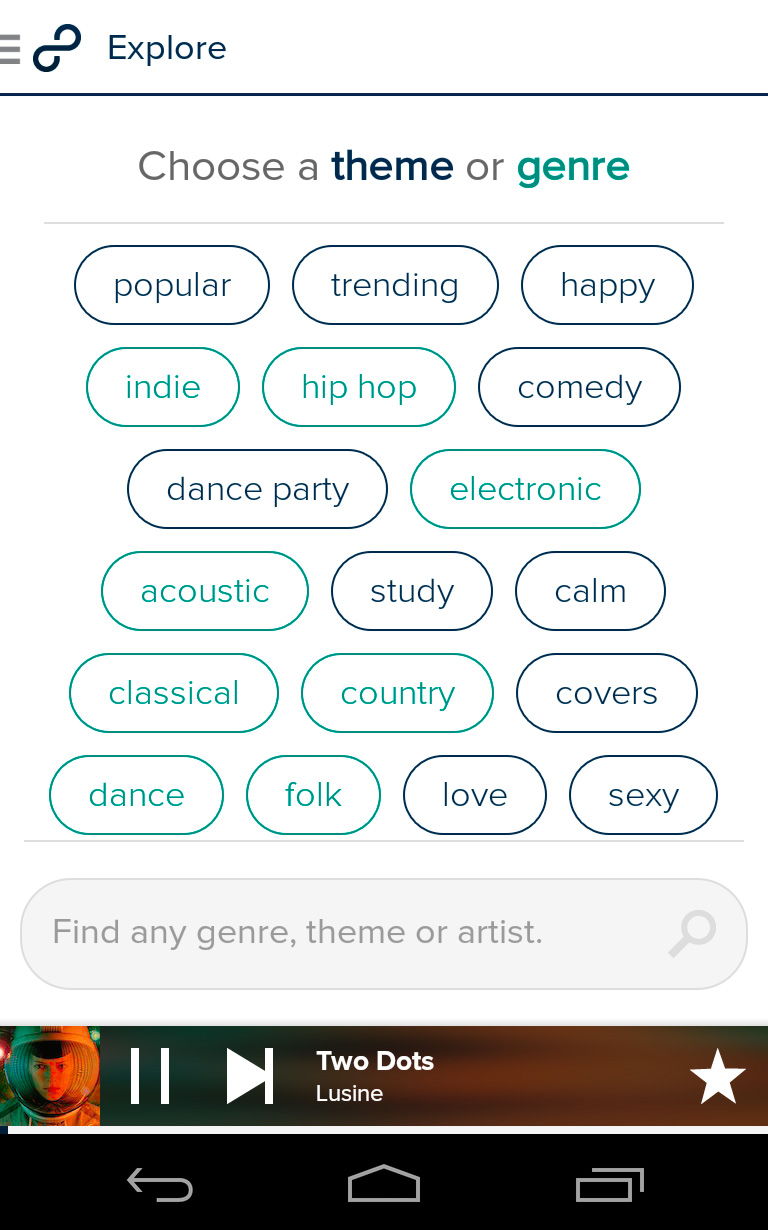Screen dimensions: 768x1230
Task: Choose the classical genre
Action: 174,693
